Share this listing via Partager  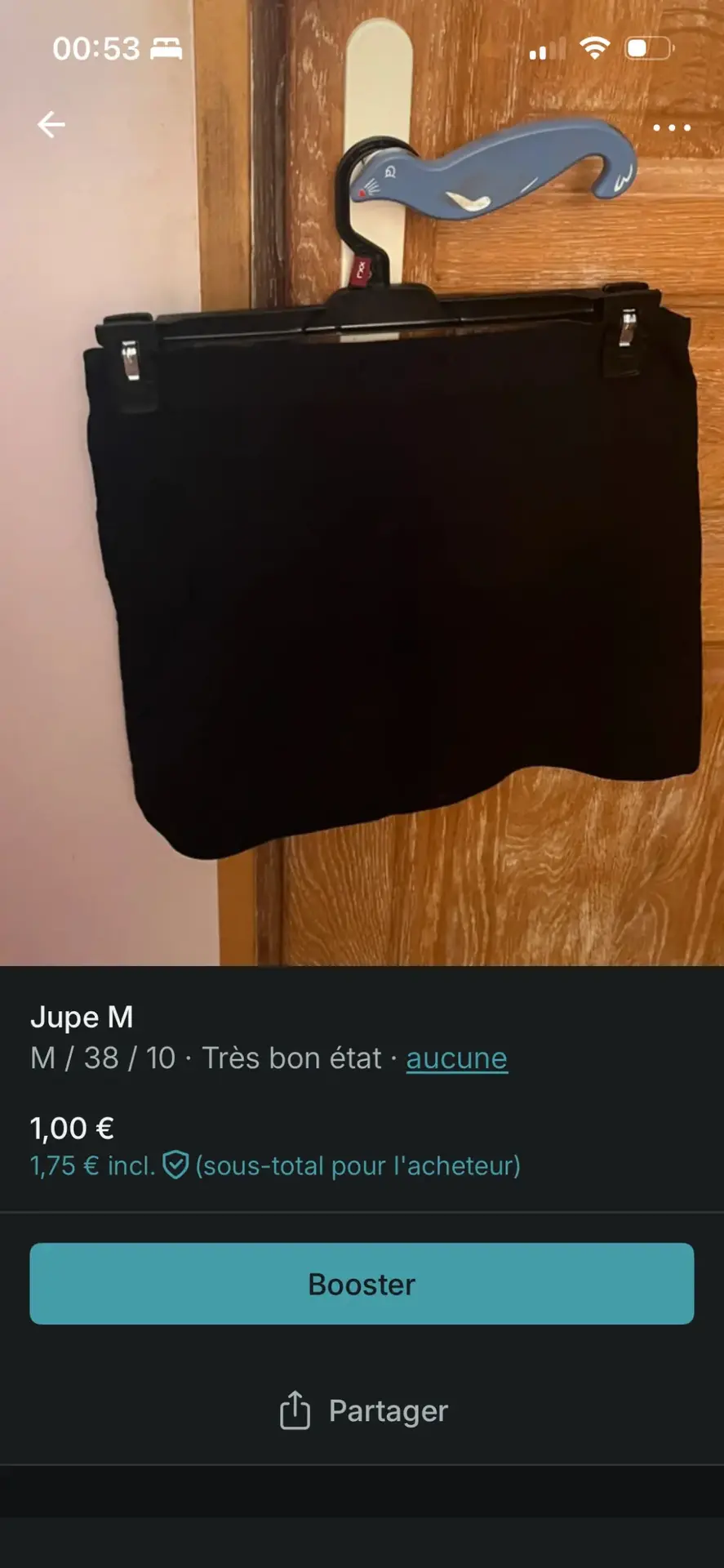pyautogui.click(x=363, y=1411)
